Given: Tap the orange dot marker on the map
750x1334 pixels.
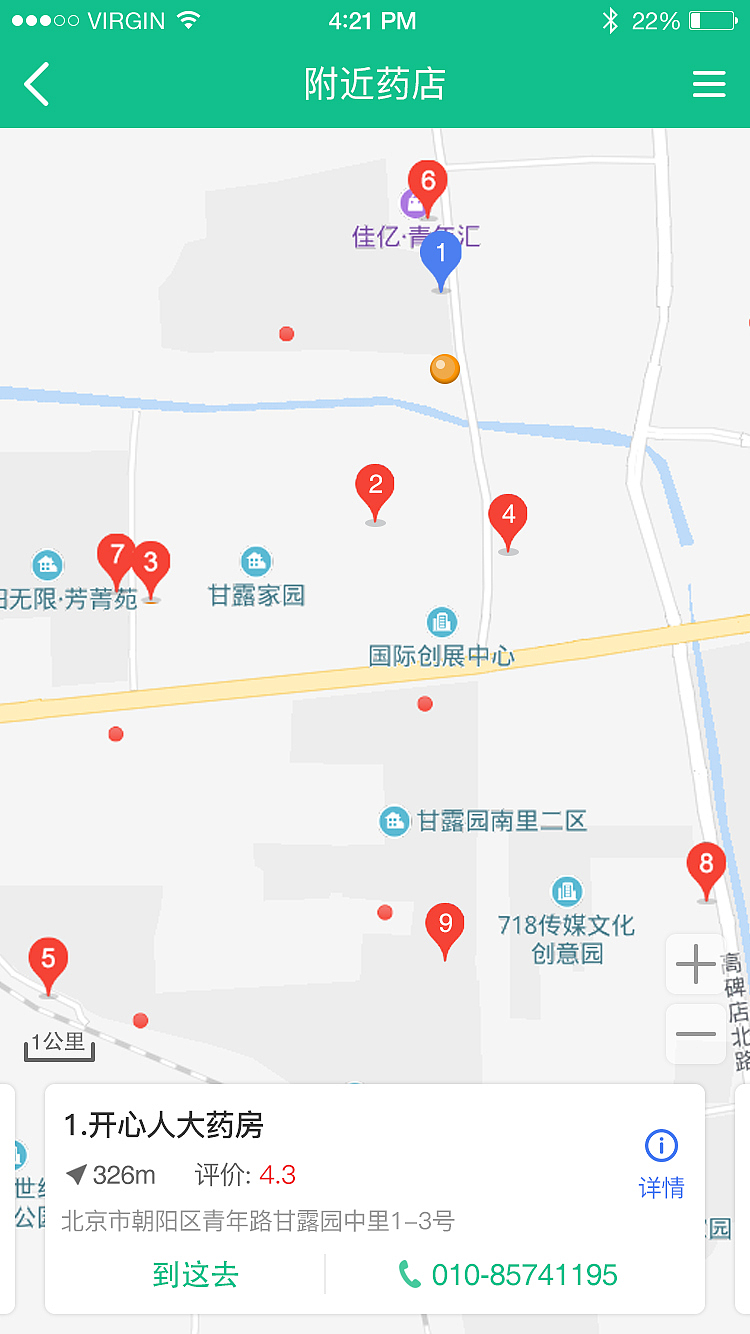Looking at the screenshot, I should tap(444, 368).
